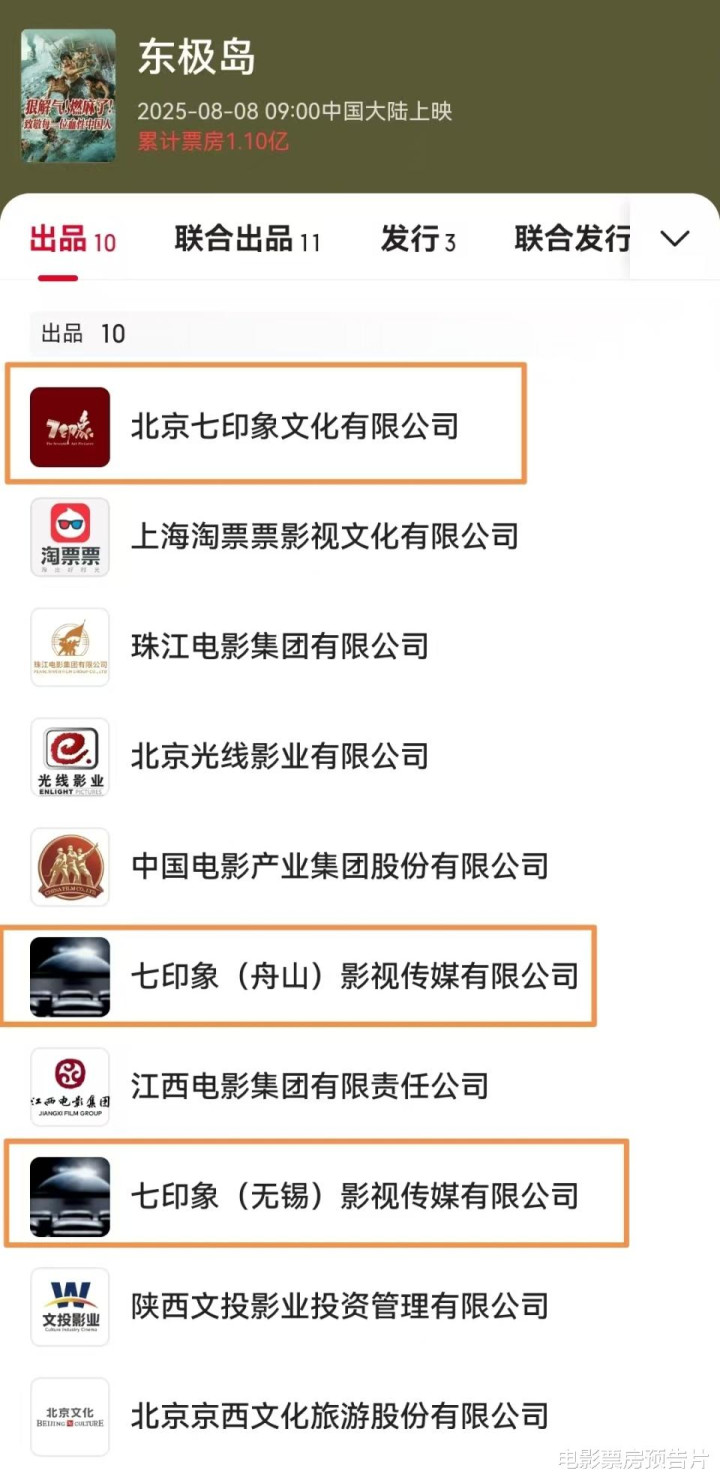This screenshot has width=720, height=1483.
Task: Open the 联合发行 tab
Action: [572, 239]
